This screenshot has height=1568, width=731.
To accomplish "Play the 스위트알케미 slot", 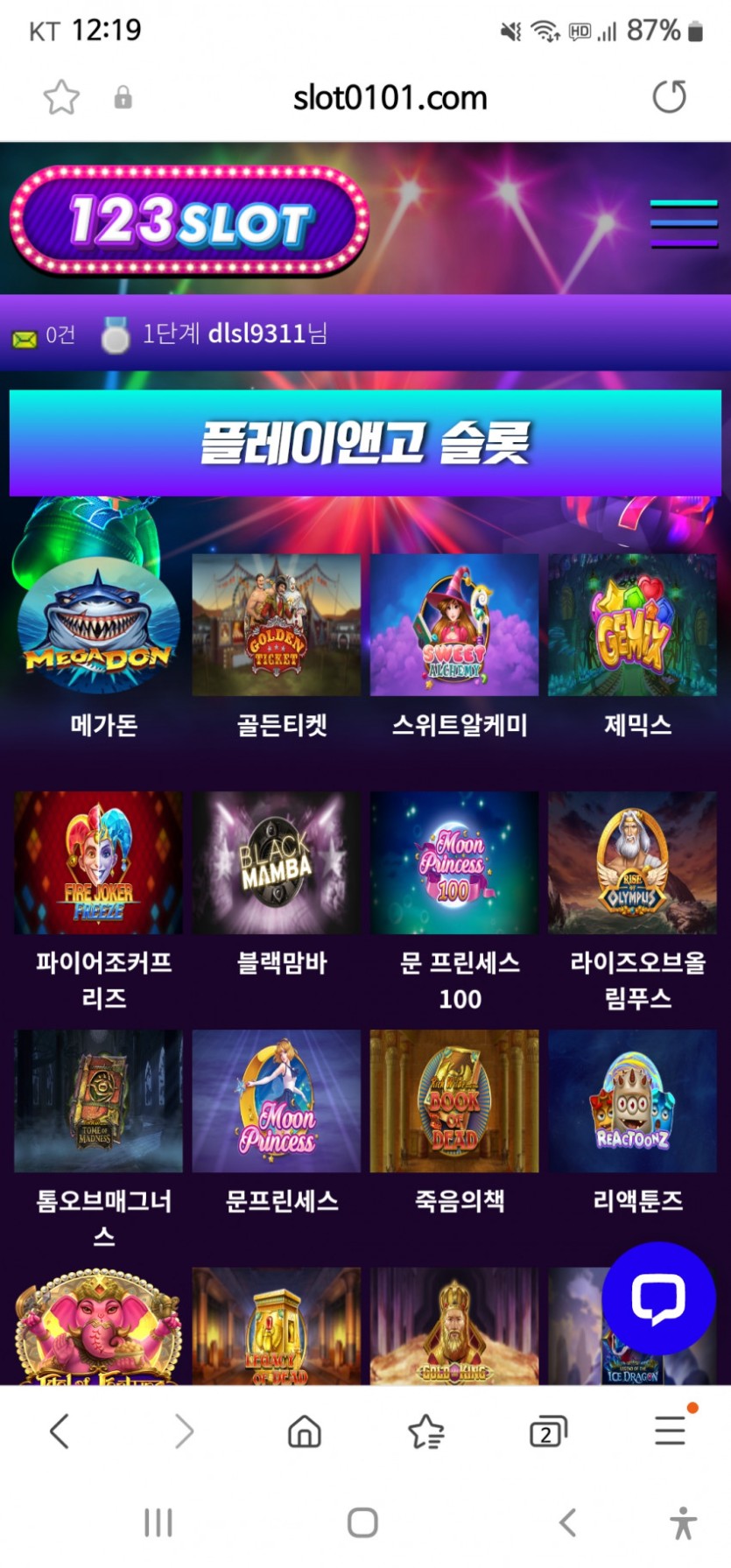I will coord(454,626).
